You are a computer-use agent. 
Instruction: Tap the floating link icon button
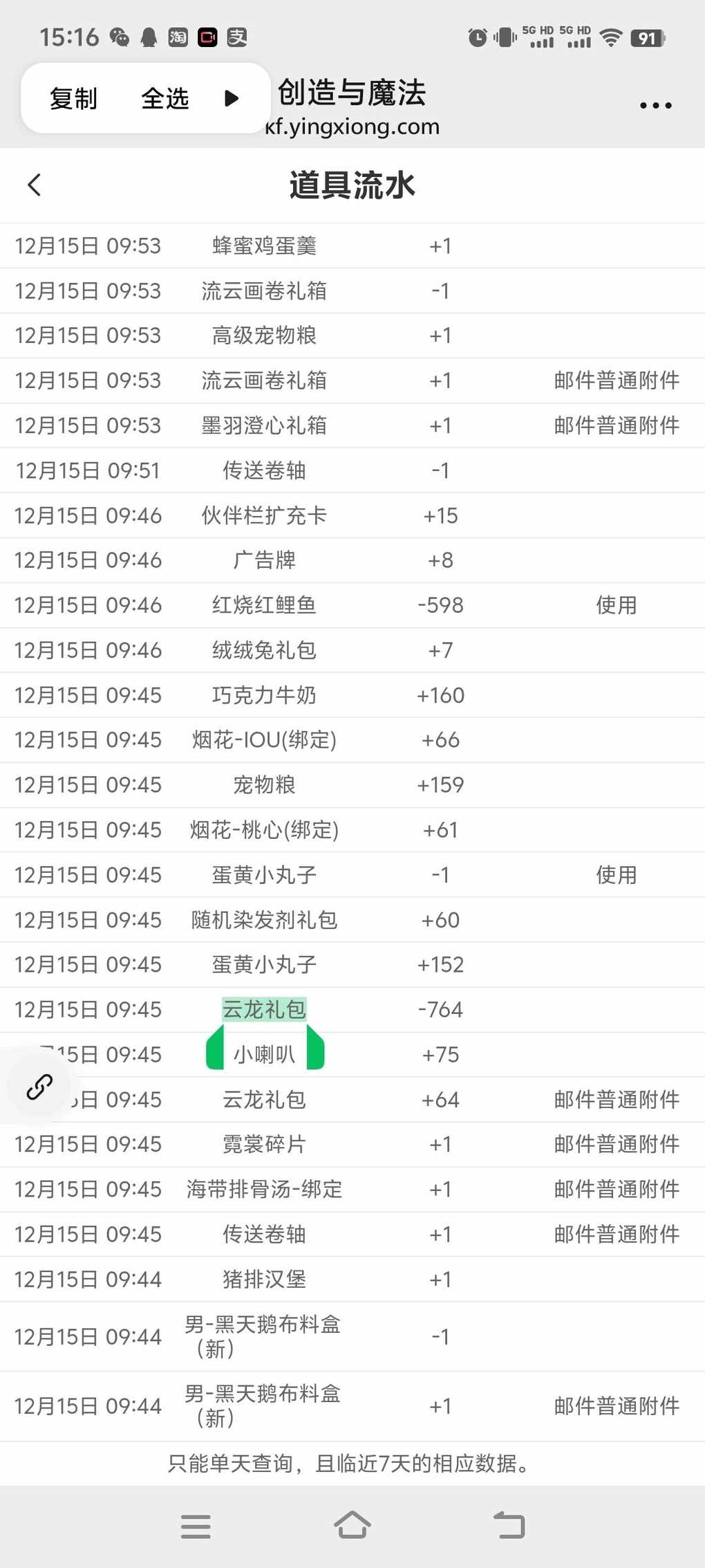[39, 1087]
